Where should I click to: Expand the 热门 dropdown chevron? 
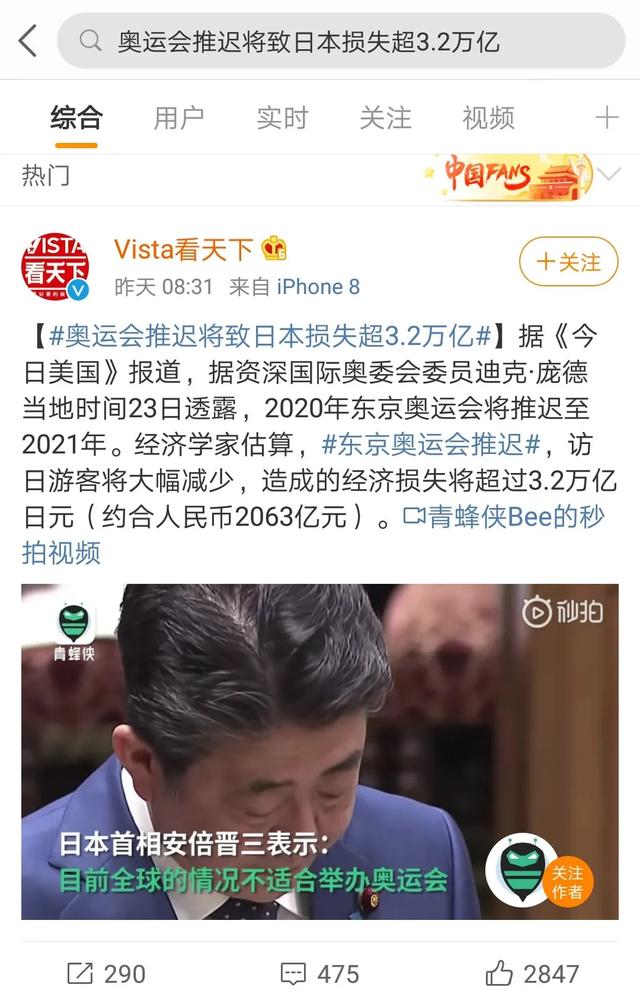(x=609, y=176)
